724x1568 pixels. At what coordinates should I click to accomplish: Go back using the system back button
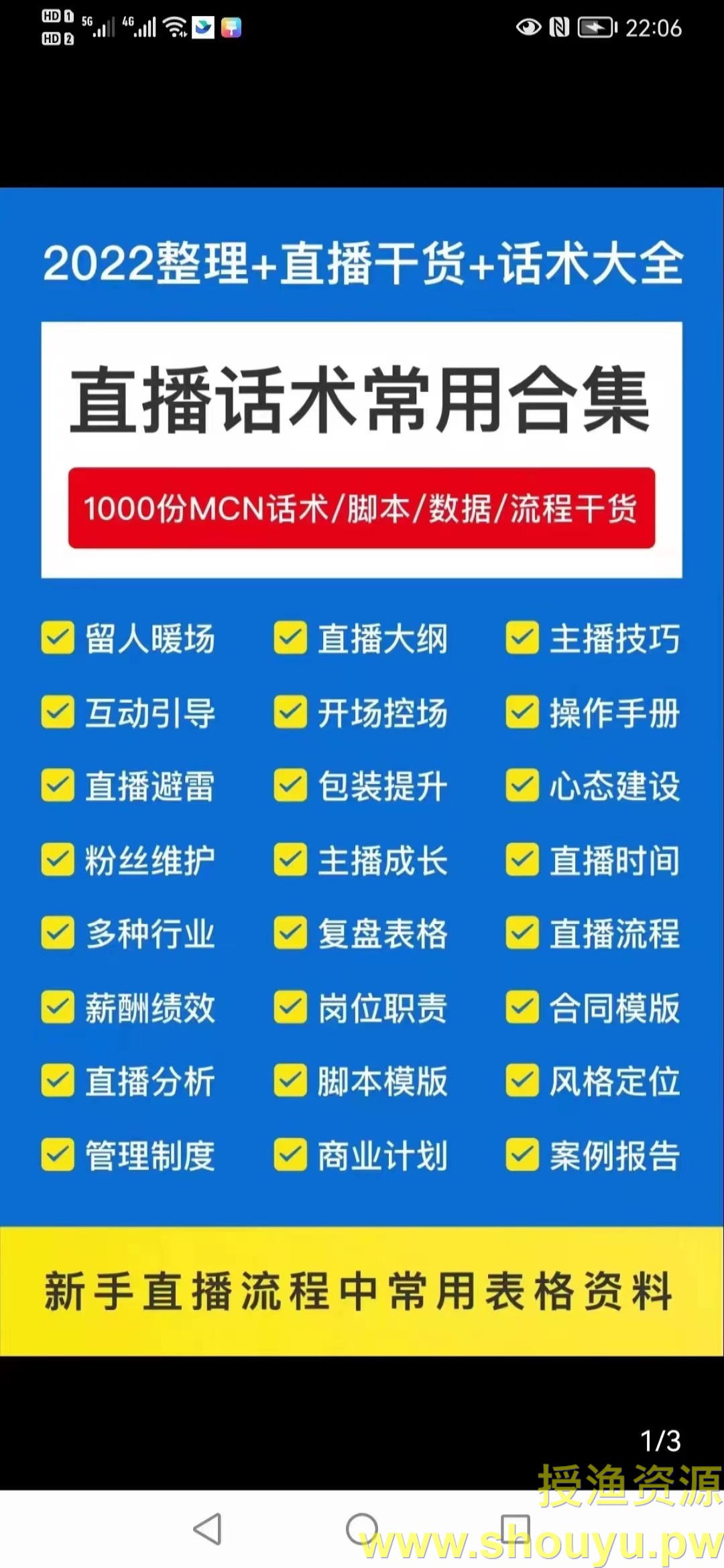[x=207, y=1529]
